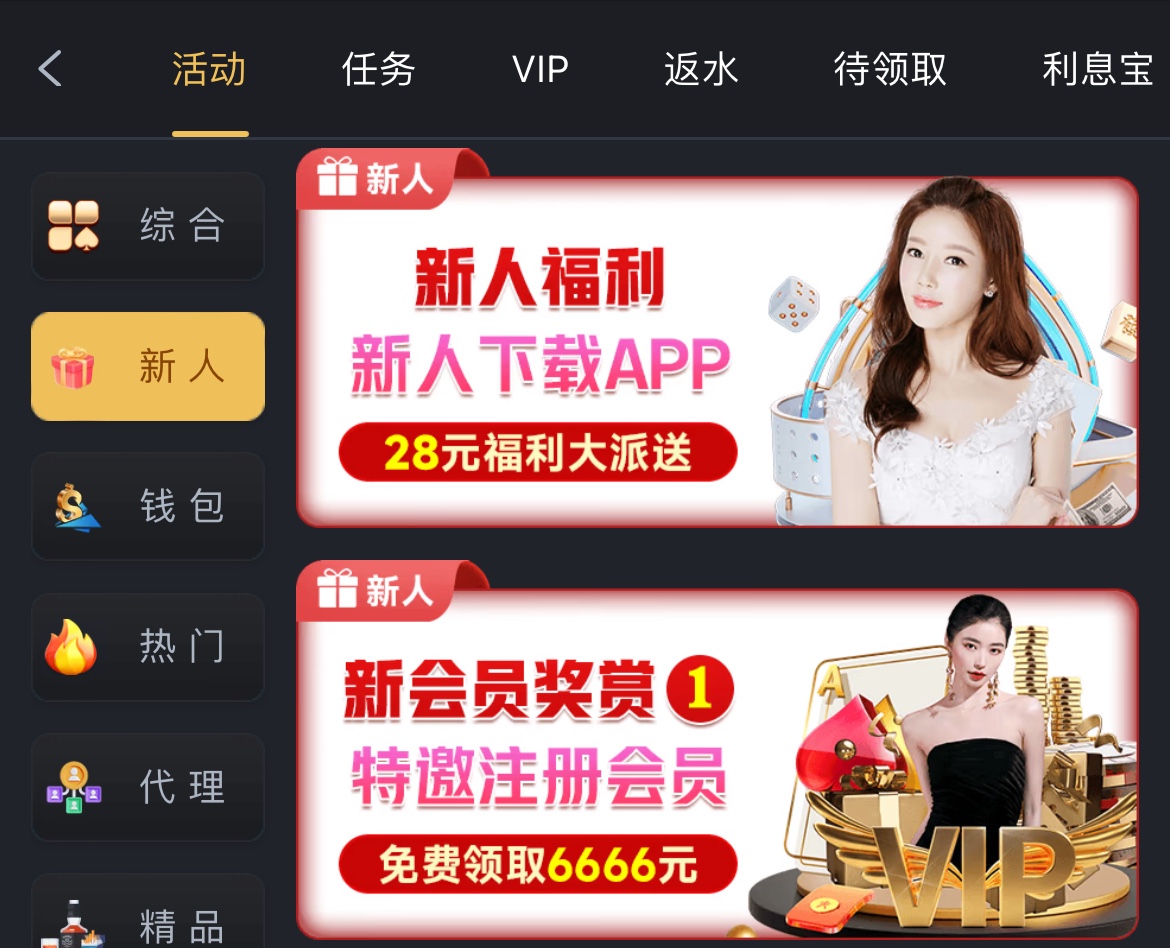1170x948 pixels.
Task: Select the 新人 category
Action: pyautogui.click(x=148, y=366)
